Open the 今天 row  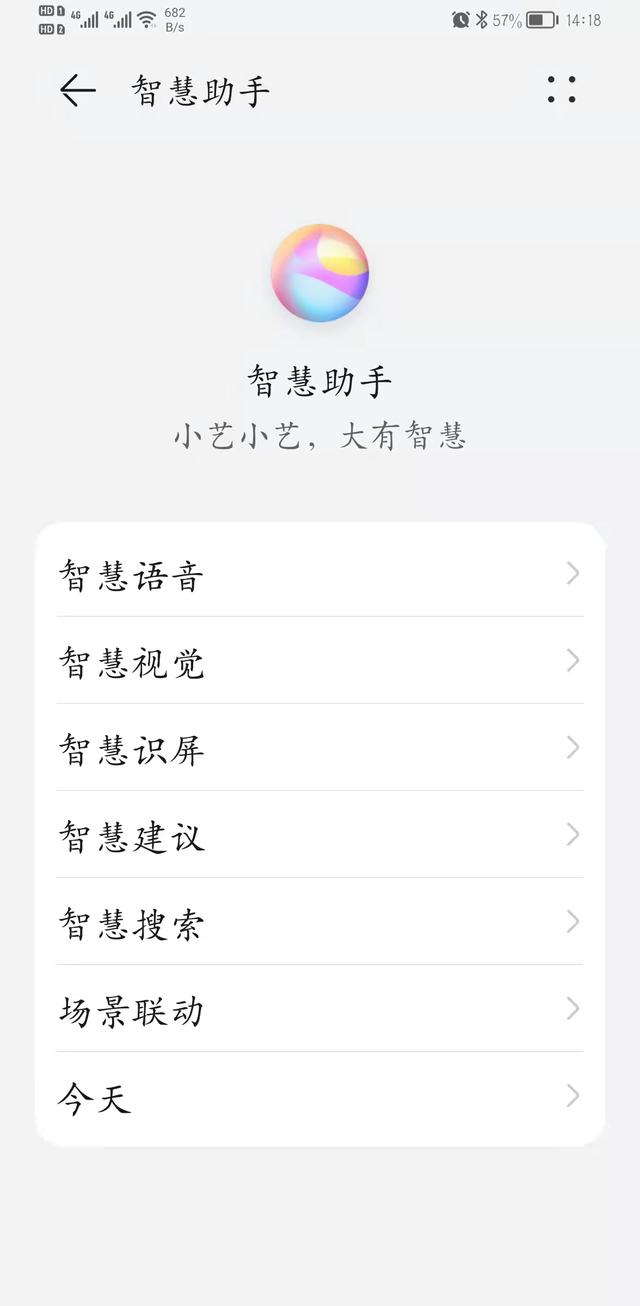tap(320, 1097)
